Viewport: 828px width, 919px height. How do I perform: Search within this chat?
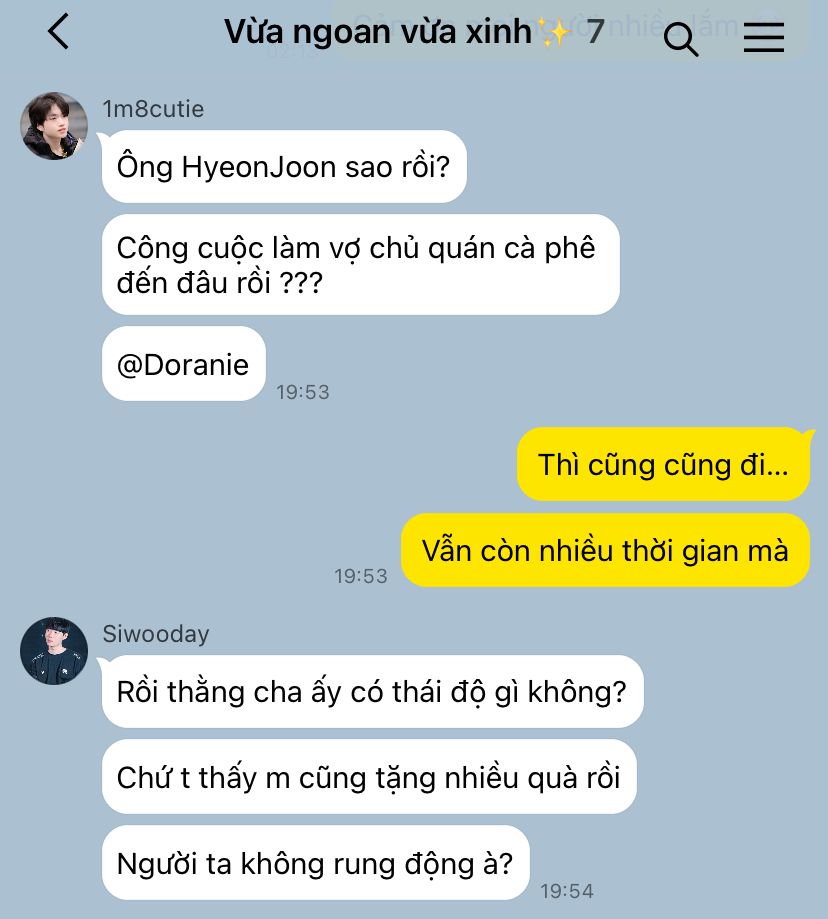click(681, 38)
